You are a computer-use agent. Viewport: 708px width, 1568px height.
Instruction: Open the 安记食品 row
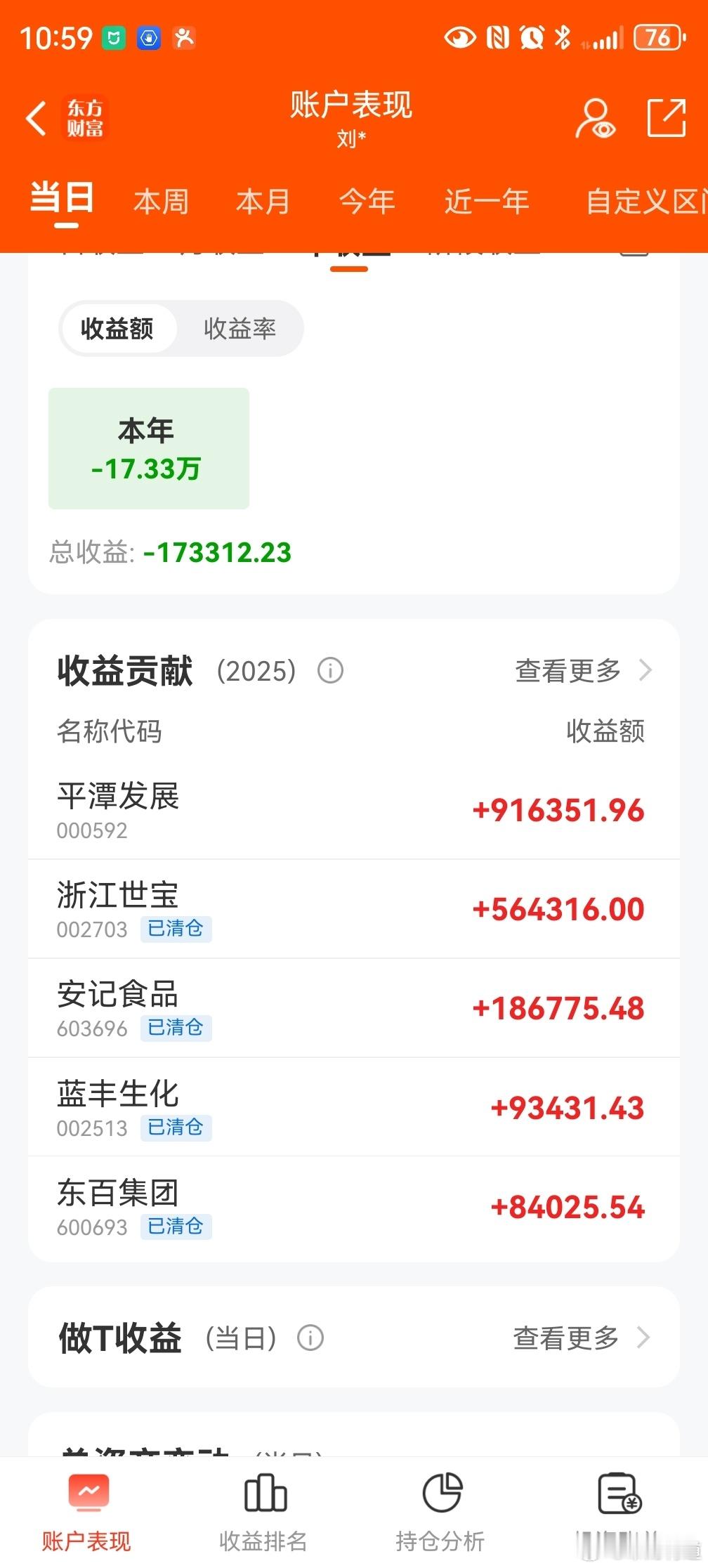point(354,1008)
